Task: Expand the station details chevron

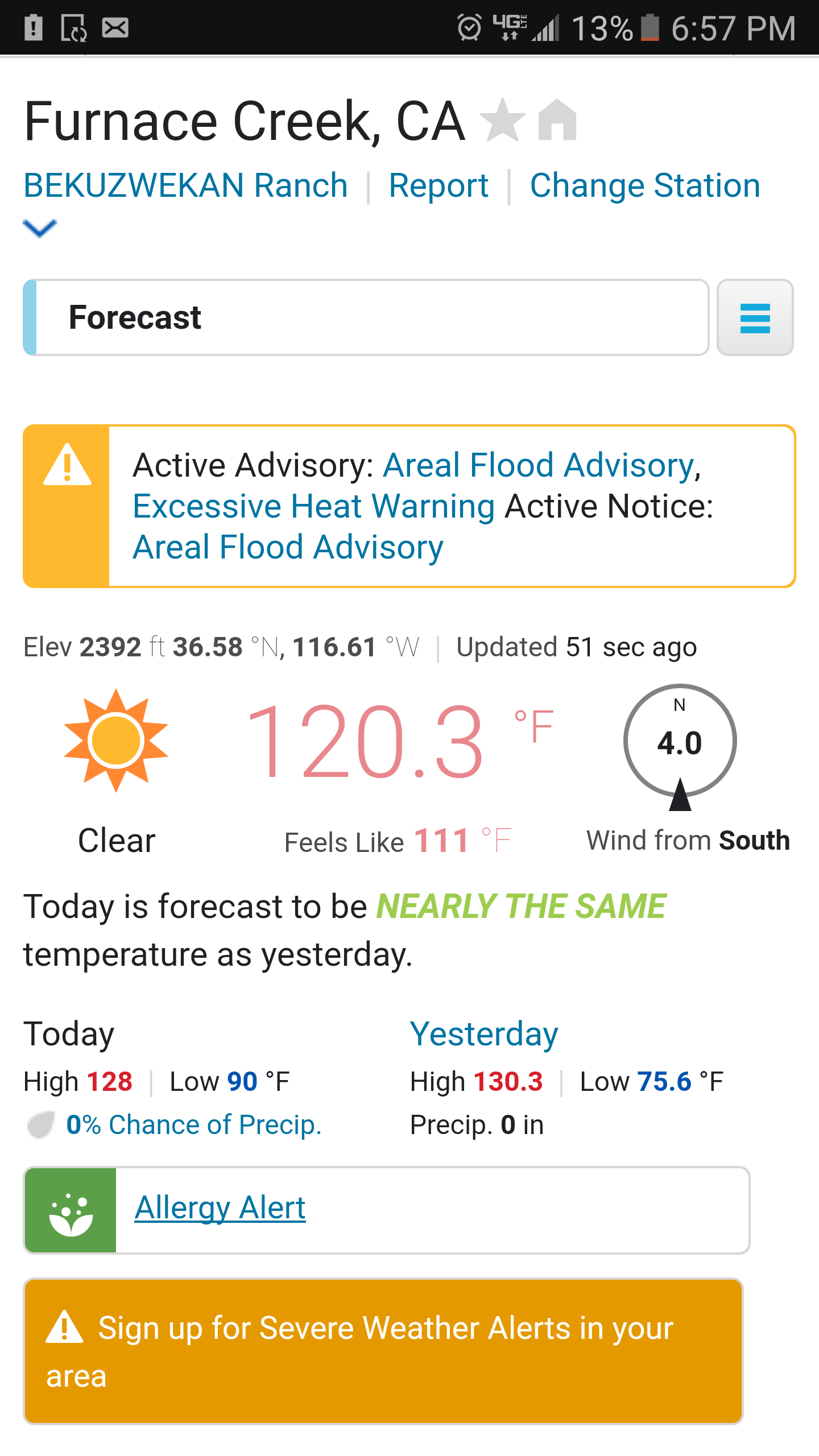Action: pyautogui.click(x=40, y=228)
